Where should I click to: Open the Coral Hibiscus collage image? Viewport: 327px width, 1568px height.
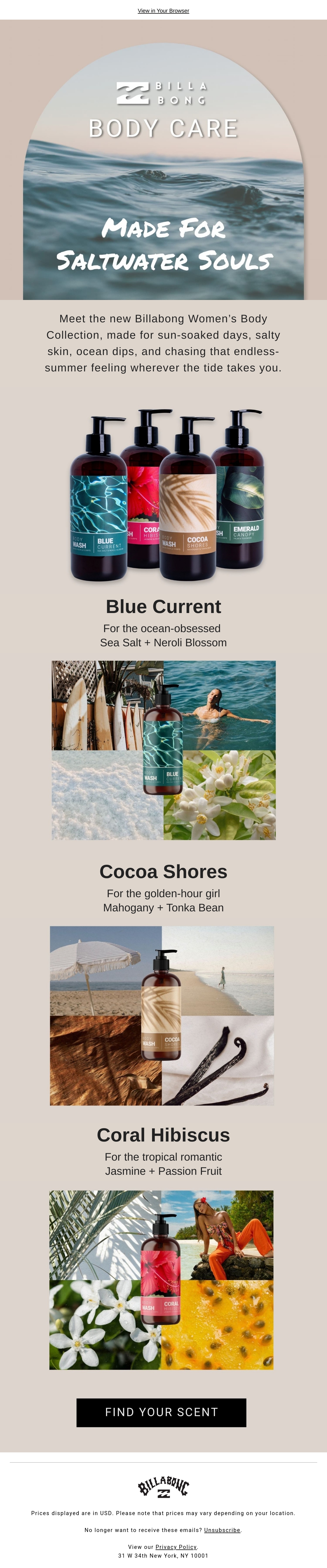[161, 1280]
